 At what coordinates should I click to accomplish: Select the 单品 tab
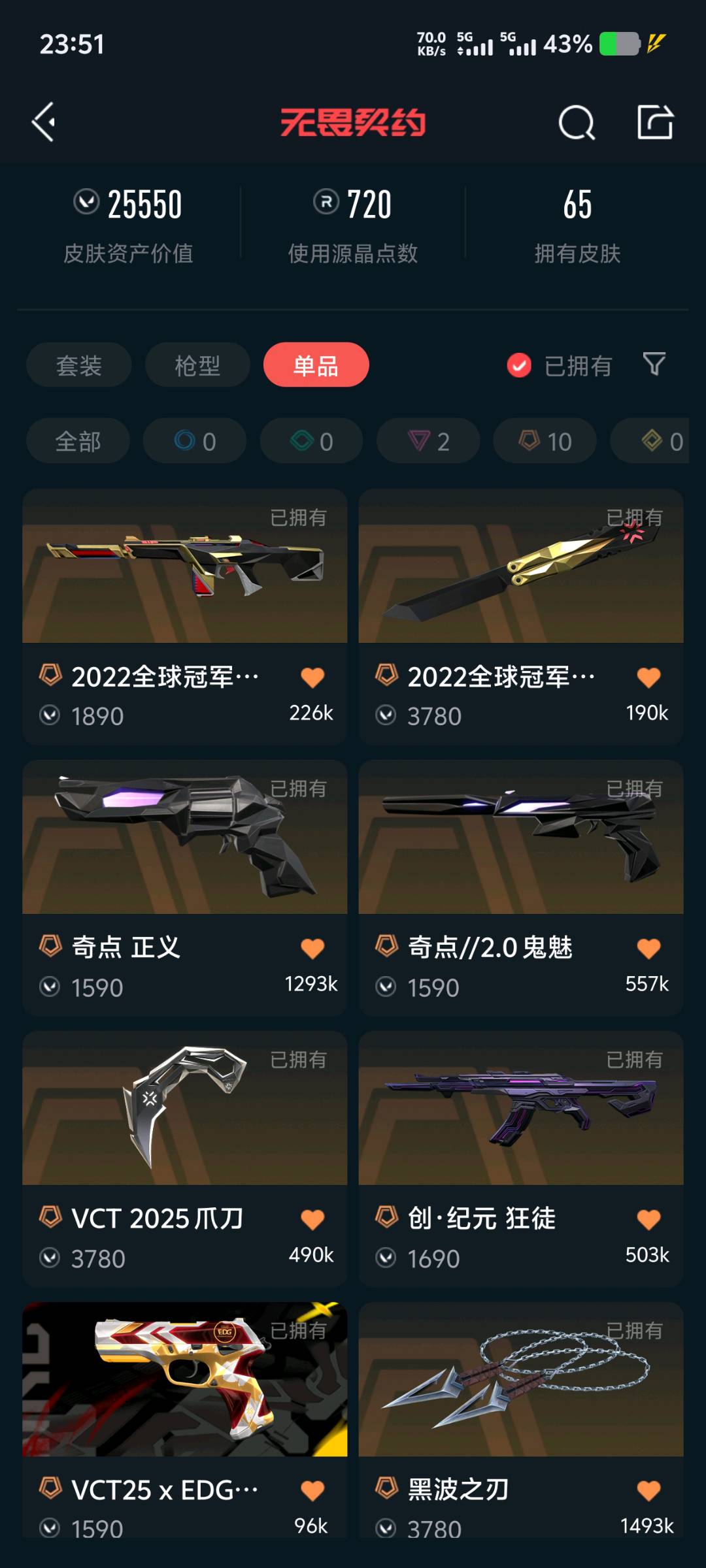click(x=316, y=365)
